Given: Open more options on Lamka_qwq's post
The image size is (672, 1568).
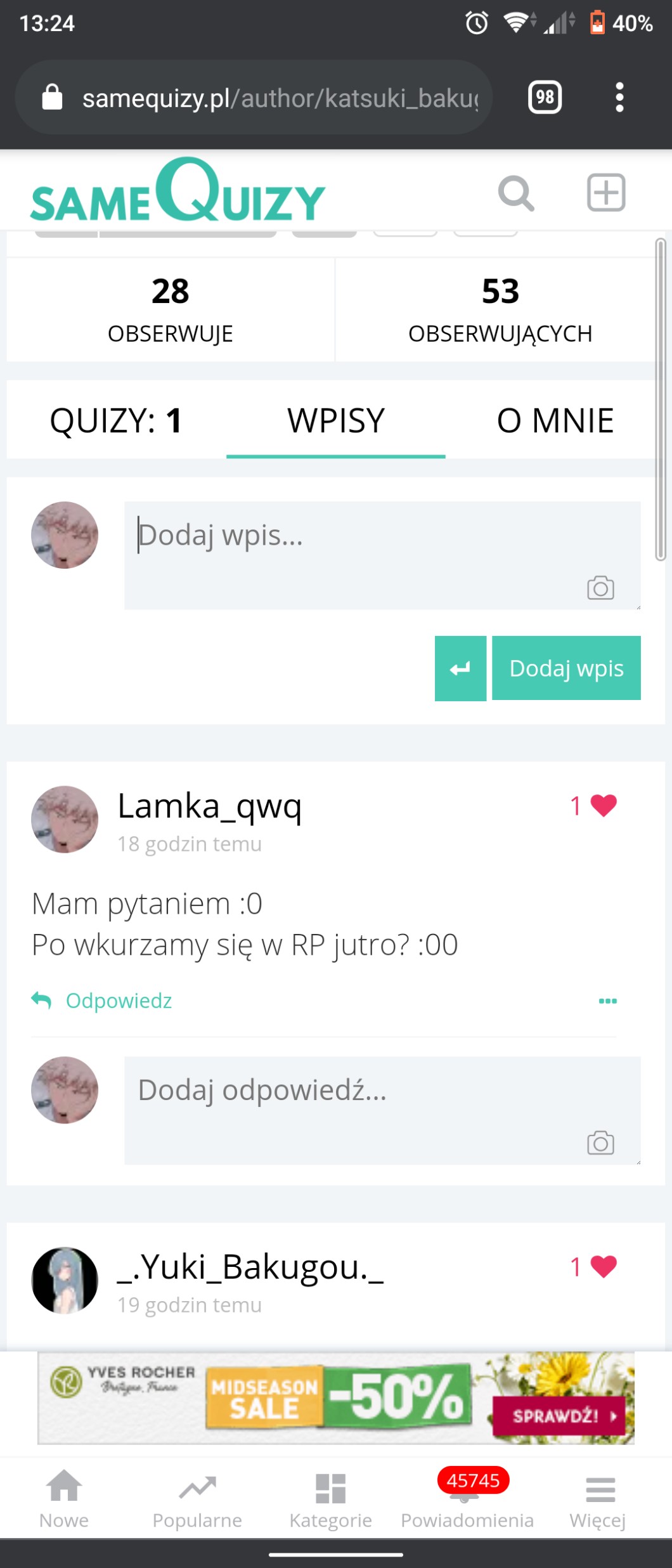Looking at the screenshot, I should coord(607,1001).
